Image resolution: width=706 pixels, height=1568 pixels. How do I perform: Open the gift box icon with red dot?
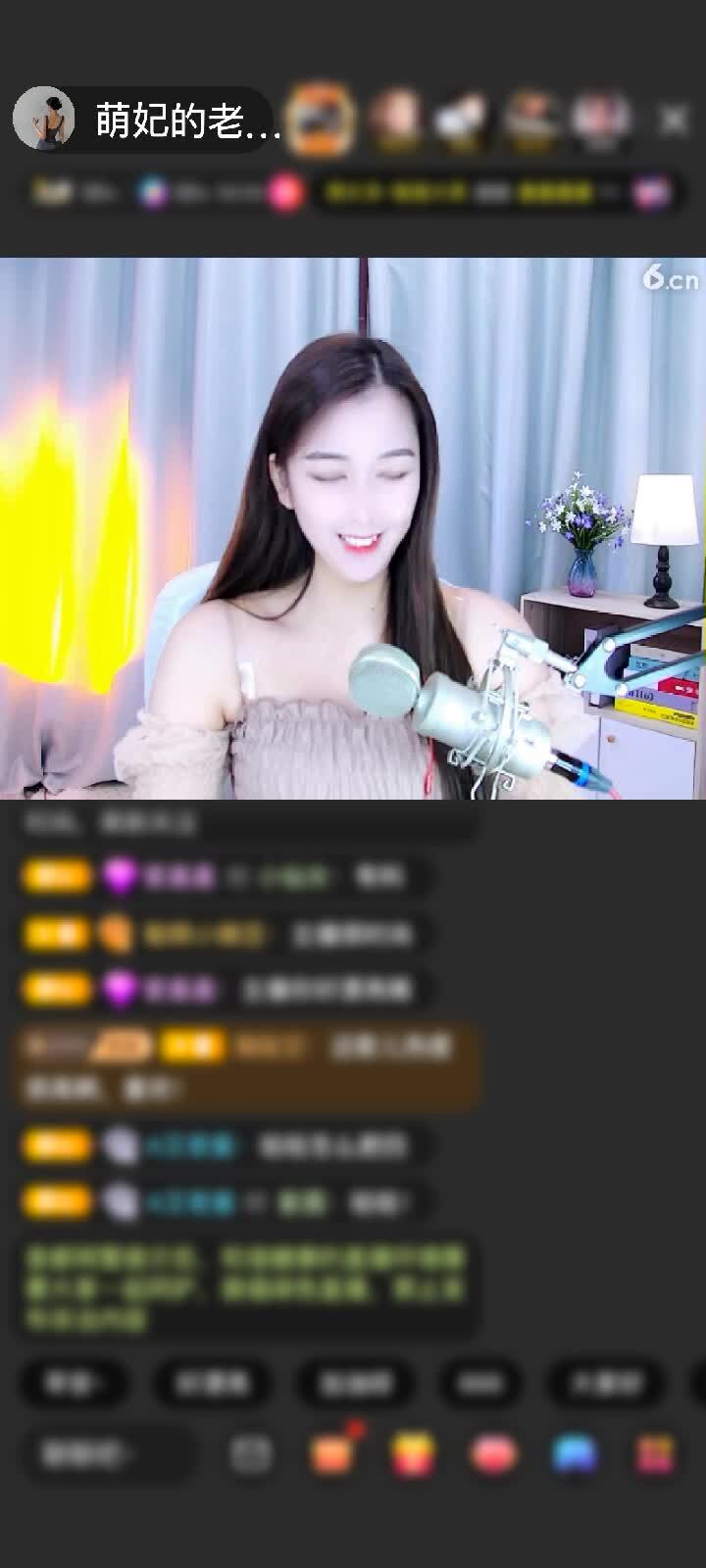click(x=332, y=1453)
